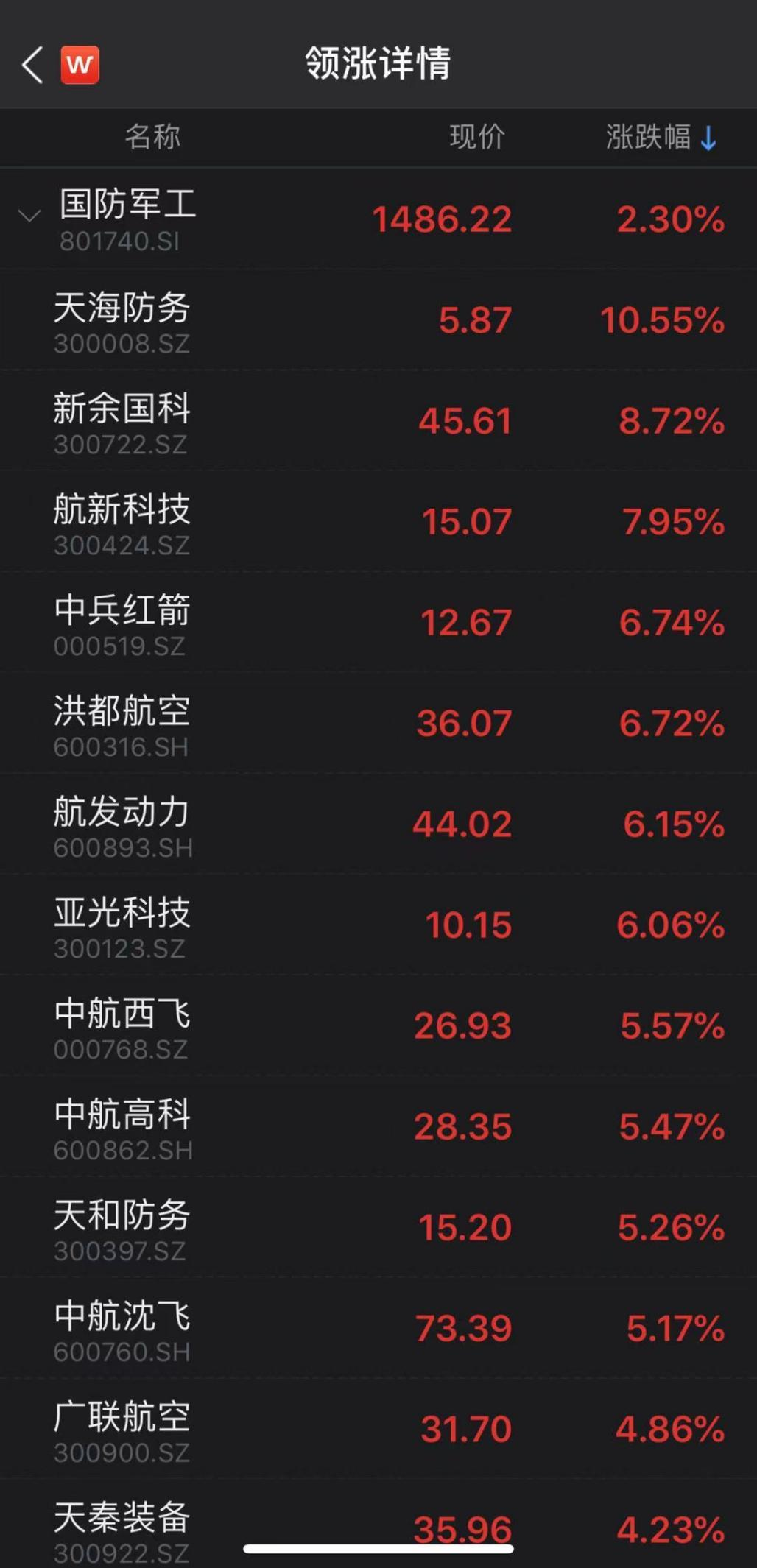757x1568 pixels.
Task: Collapse the 国防军工 sector chevron
Action: coord(29,216)
